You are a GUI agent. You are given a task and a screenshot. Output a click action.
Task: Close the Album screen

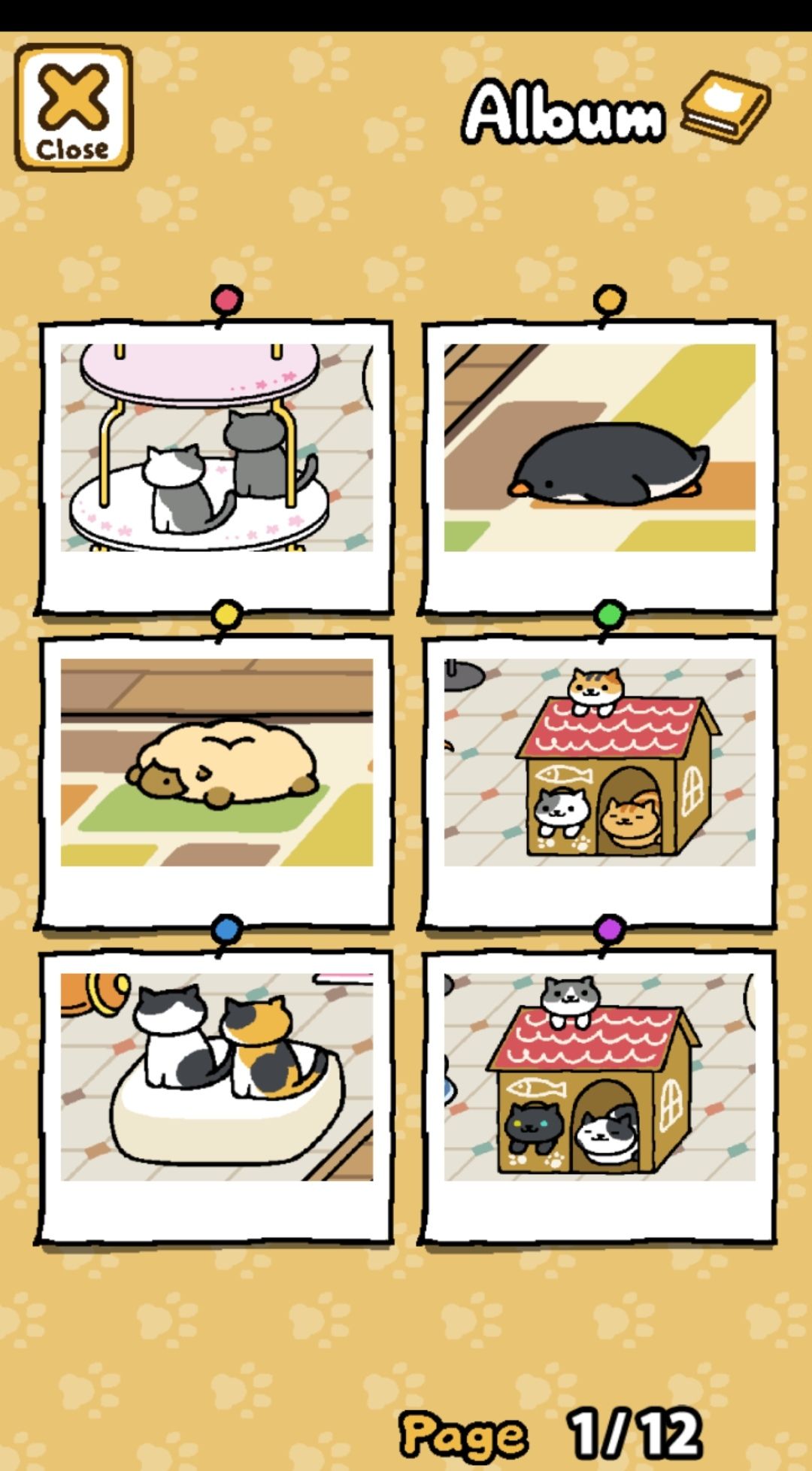(x=74, y=108)
